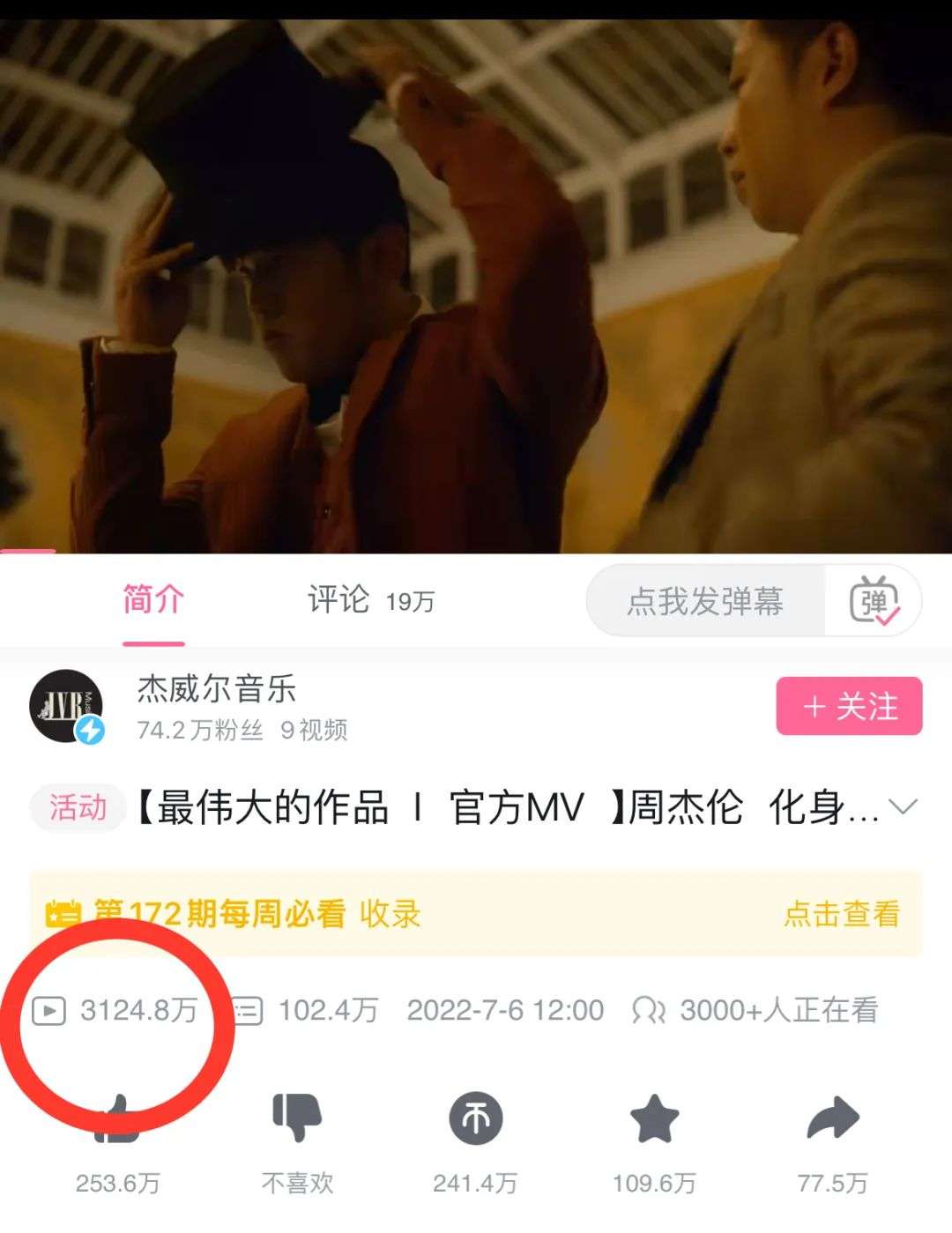Screen dimensions: 952x1233
Task: Mark the video as 不喜欢
Action: click(297, 1119)
